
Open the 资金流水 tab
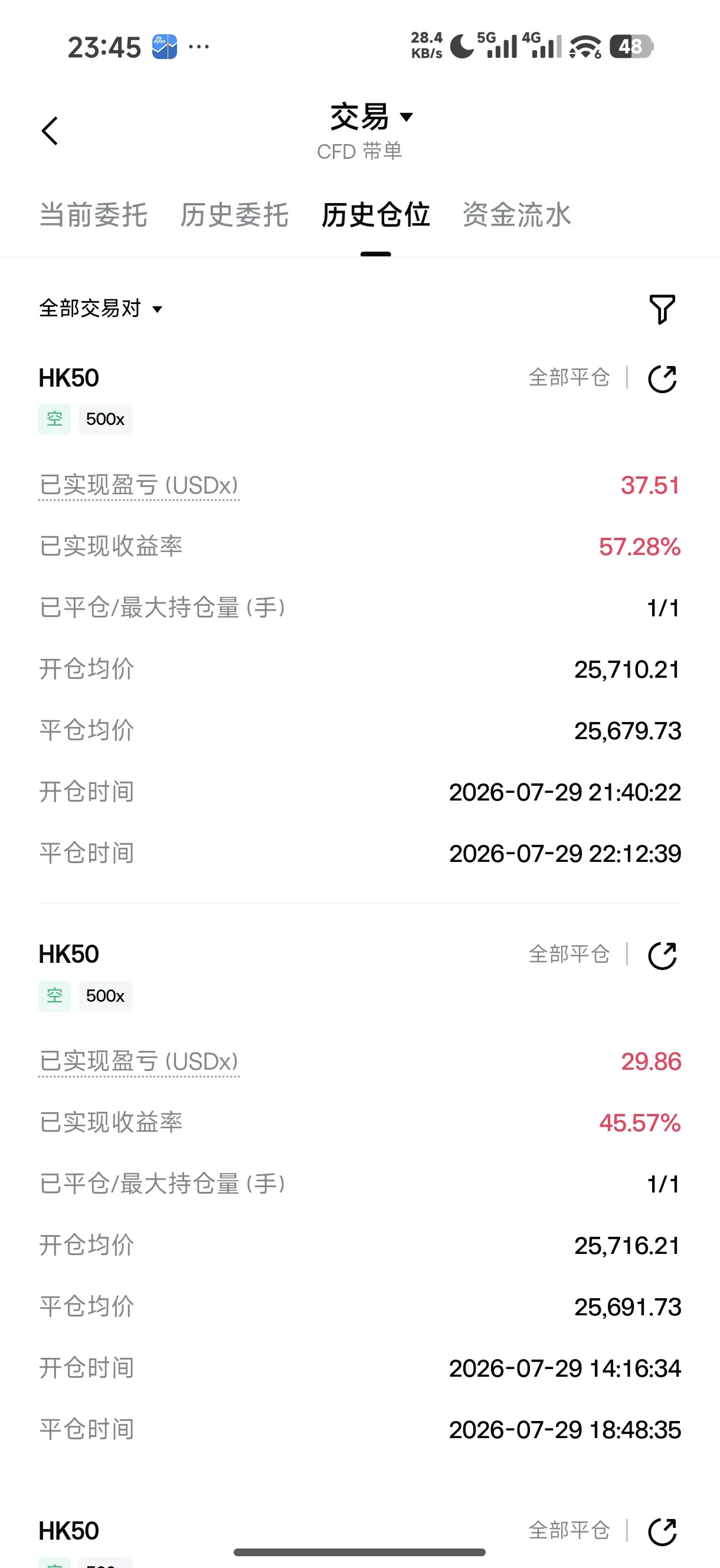coord(517,215)
